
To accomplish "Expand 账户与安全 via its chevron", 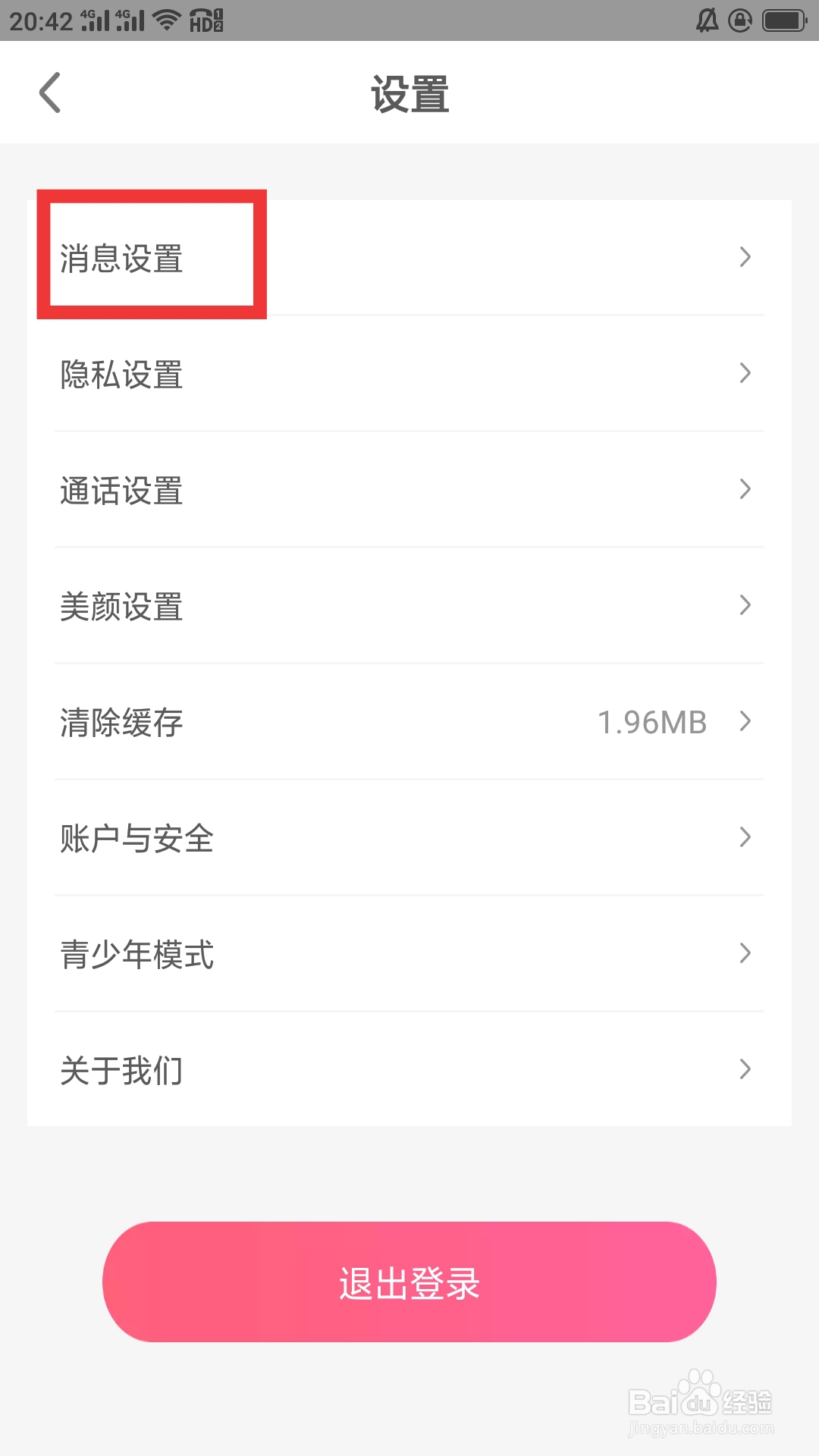I will [745, 837].
